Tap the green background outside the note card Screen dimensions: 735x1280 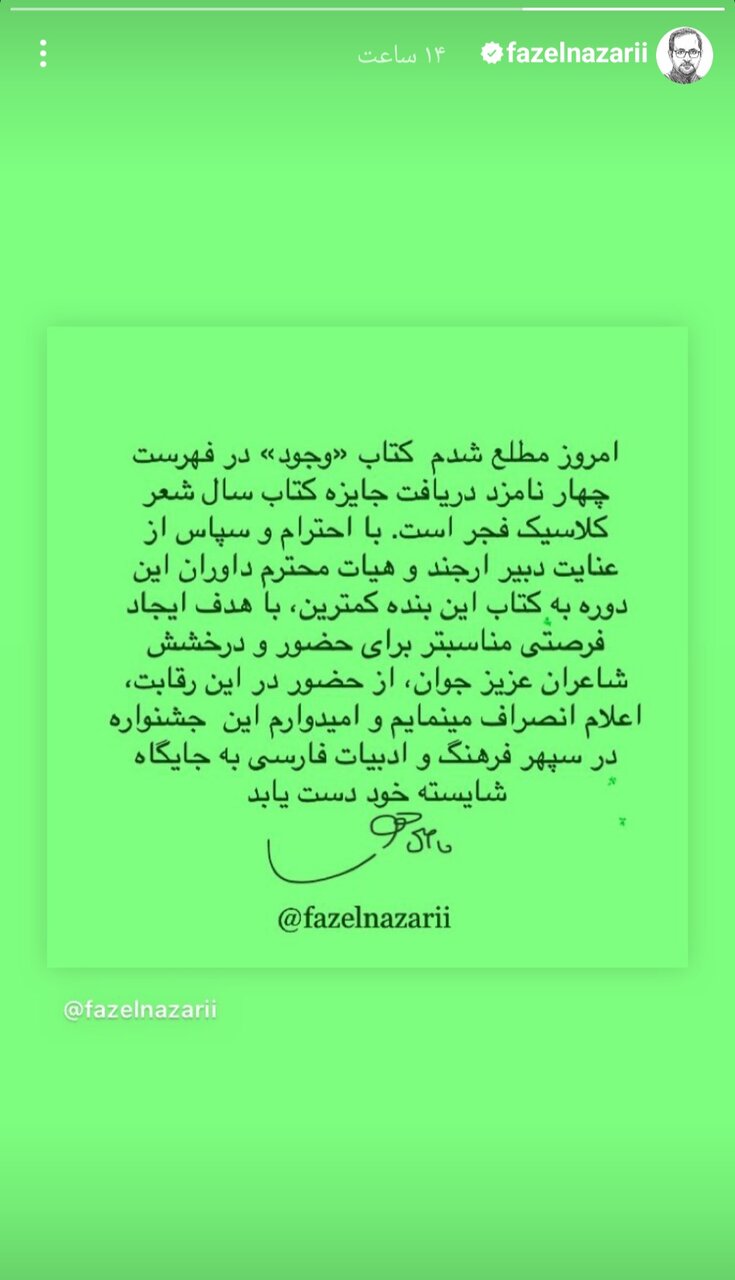tap(367, 1150)
